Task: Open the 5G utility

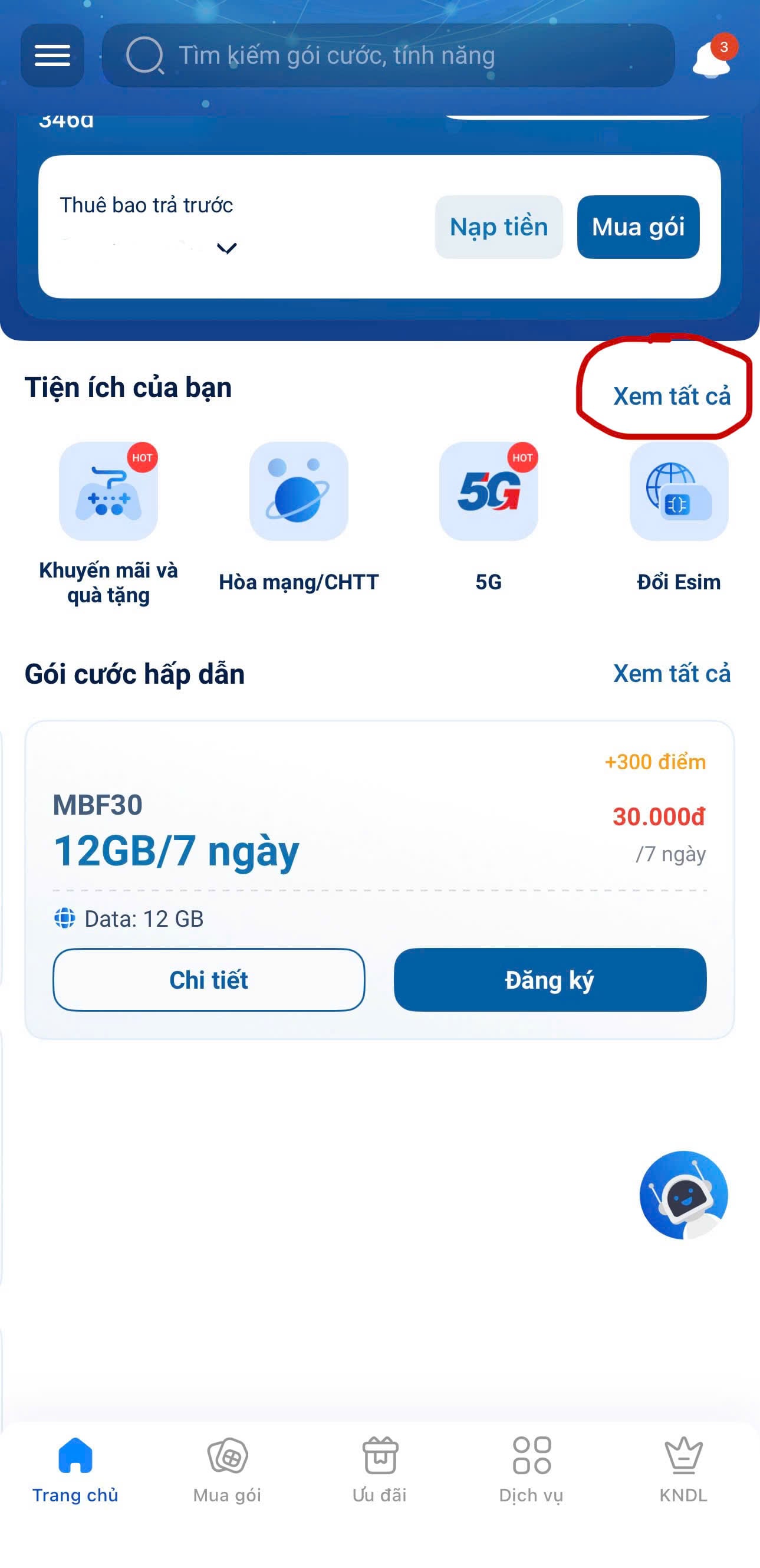Action: pos(488,518)
